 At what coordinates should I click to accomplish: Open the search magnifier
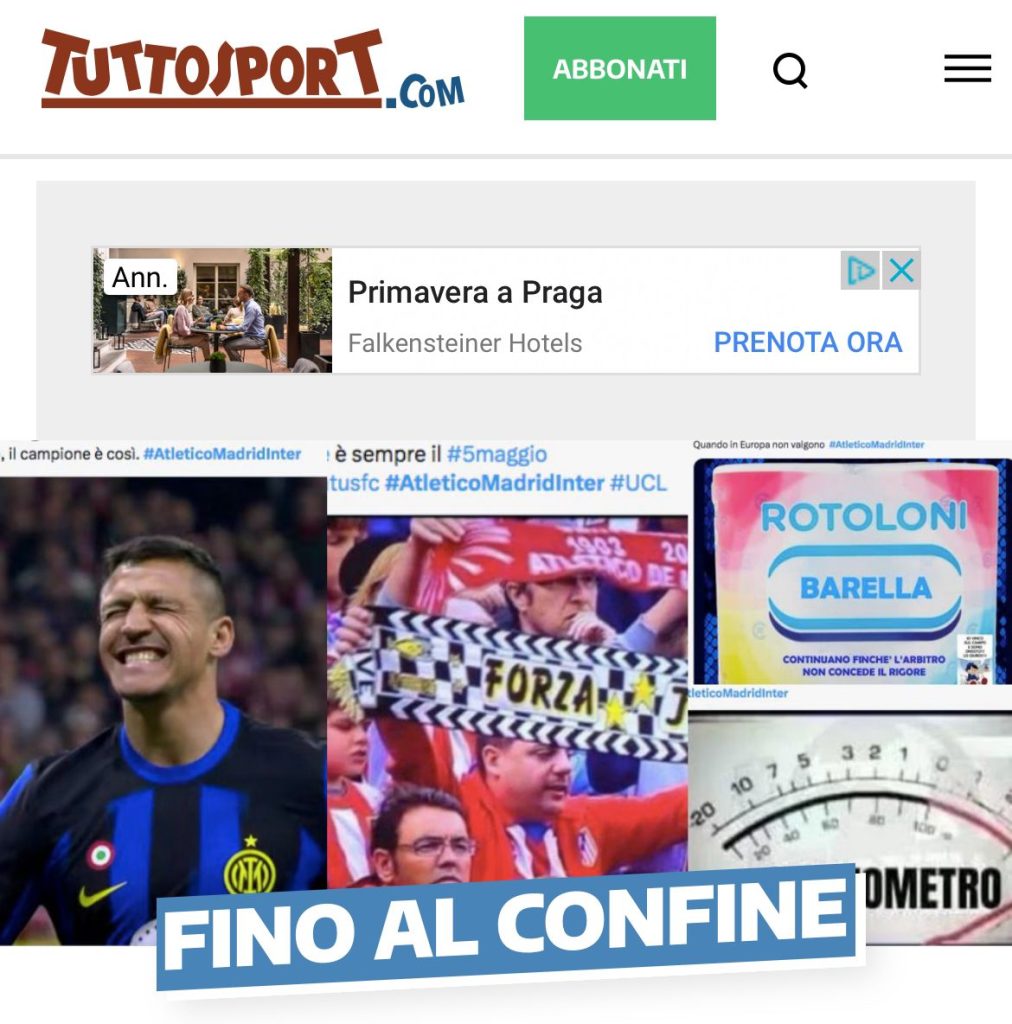coord(790,70)
